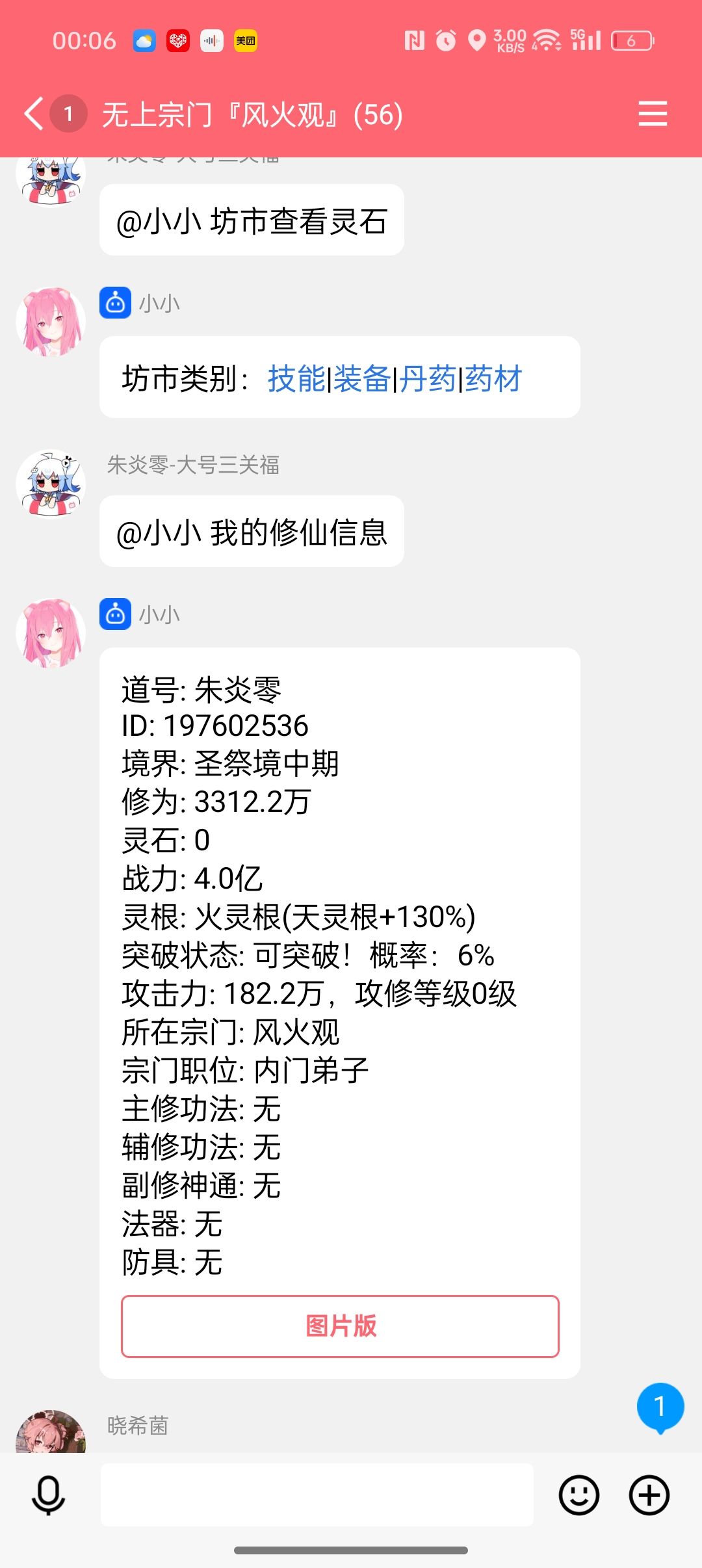Screen dimensions: 702x1568
Task: Jump to the new message bubble
Action: coord(660,1407)
